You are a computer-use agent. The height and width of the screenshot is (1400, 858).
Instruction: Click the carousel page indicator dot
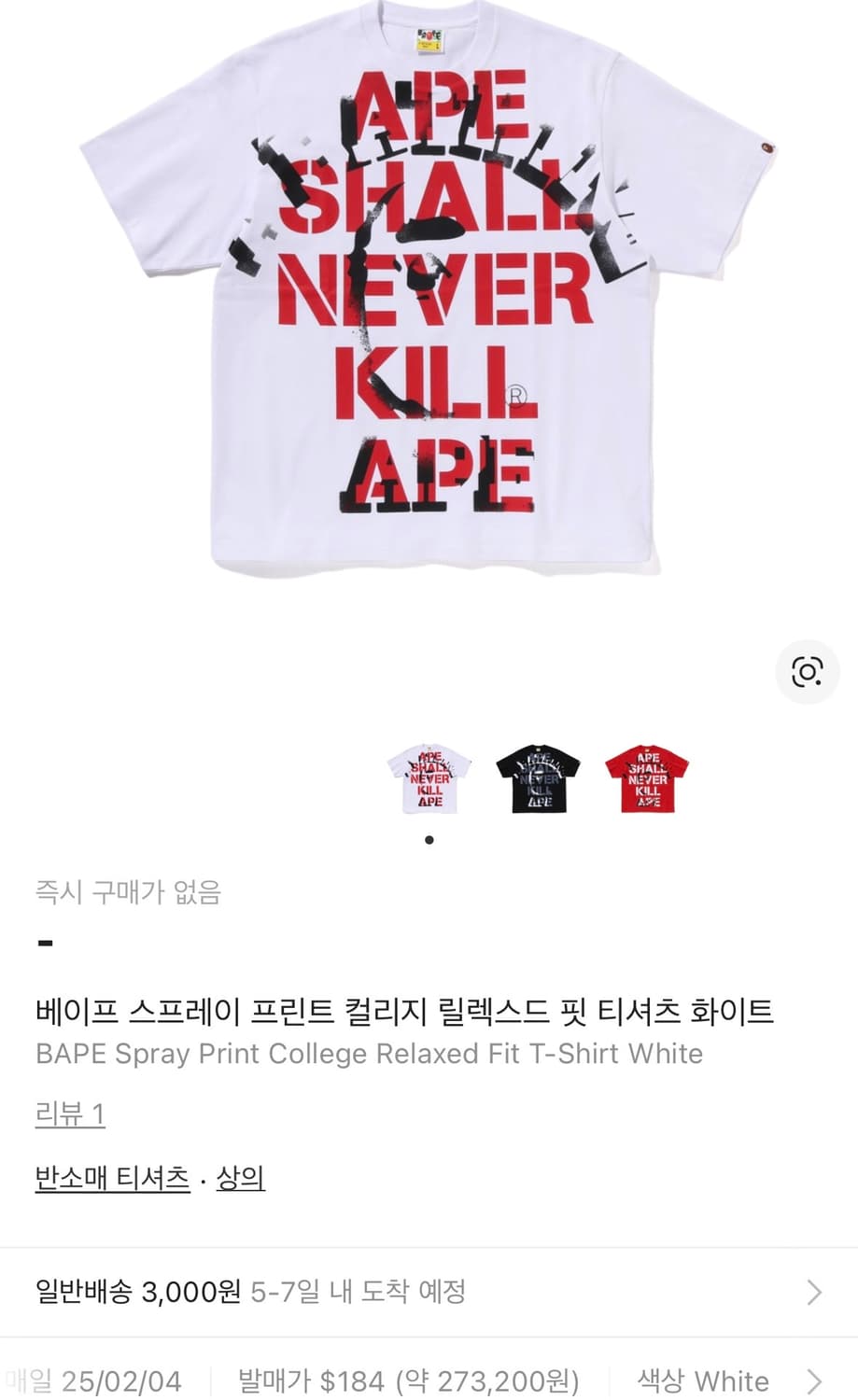point(429,839)
